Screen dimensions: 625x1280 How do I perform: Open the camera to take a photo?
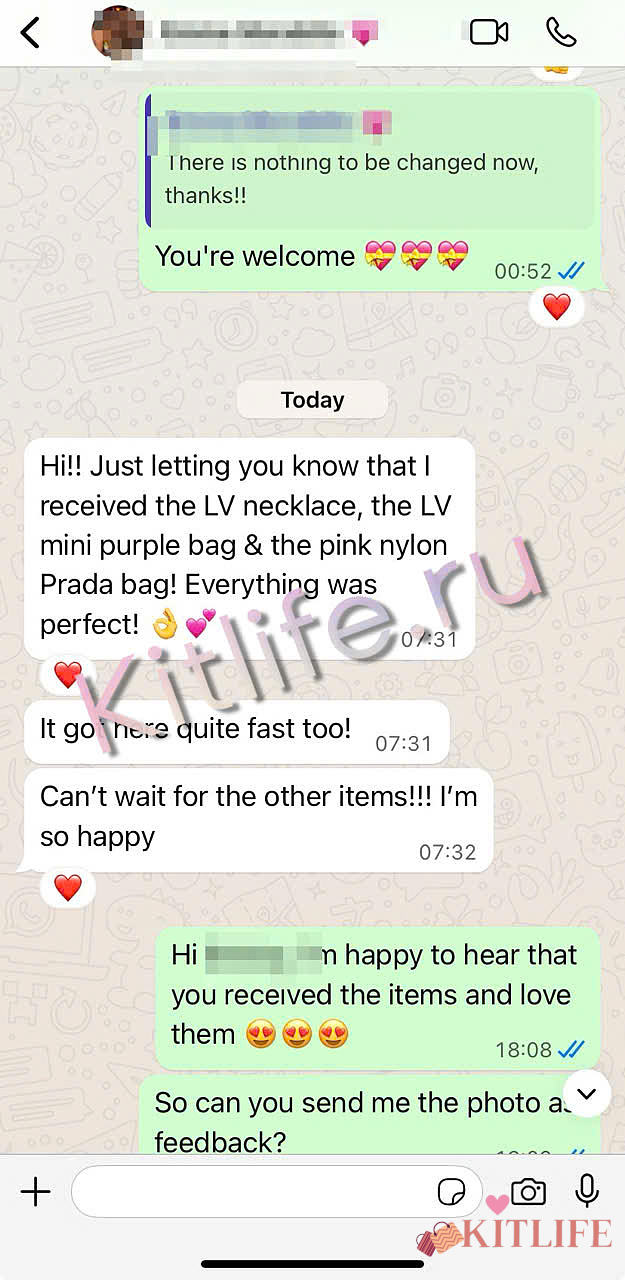pyautogui.click(x=528, y=1191)
